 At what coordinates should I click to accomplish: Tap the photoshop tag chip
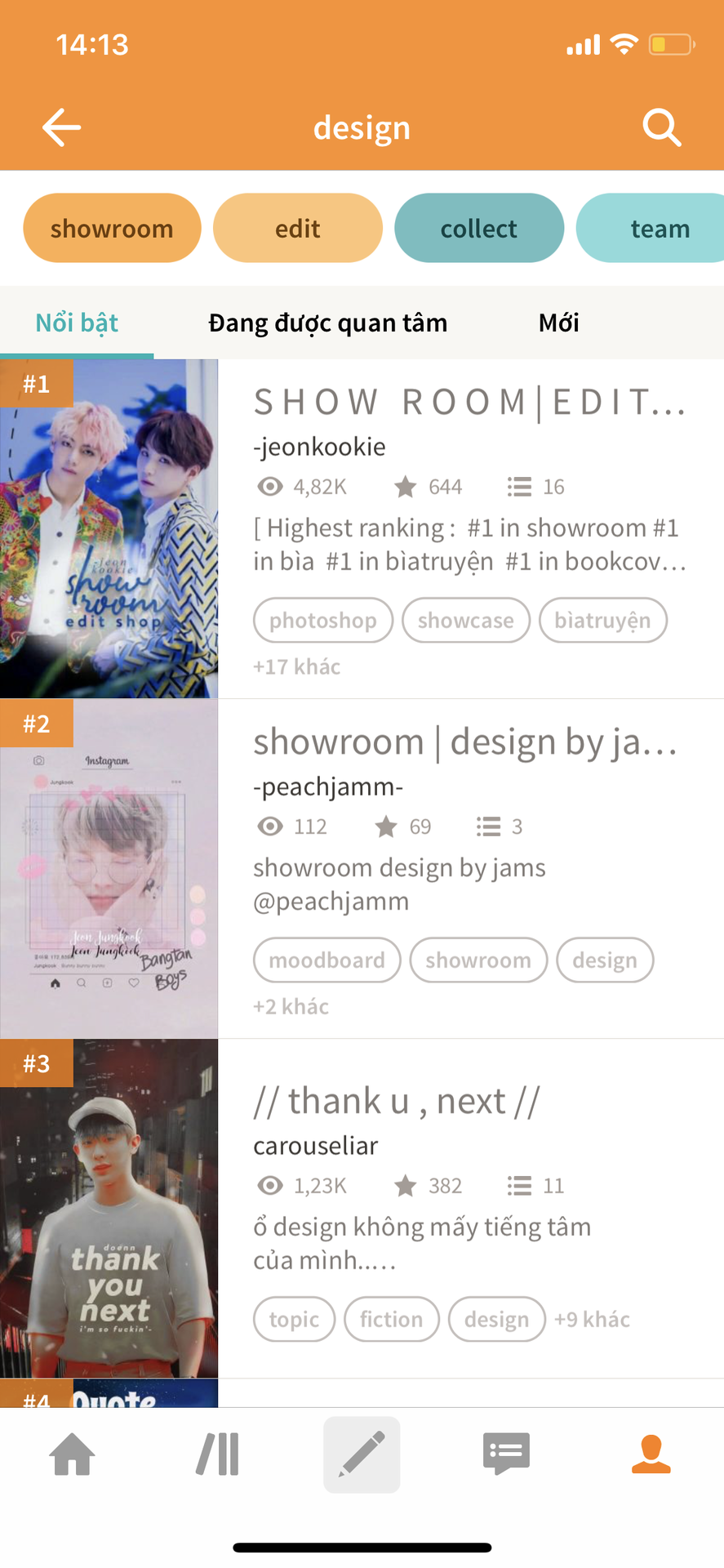tap(323, 621)
